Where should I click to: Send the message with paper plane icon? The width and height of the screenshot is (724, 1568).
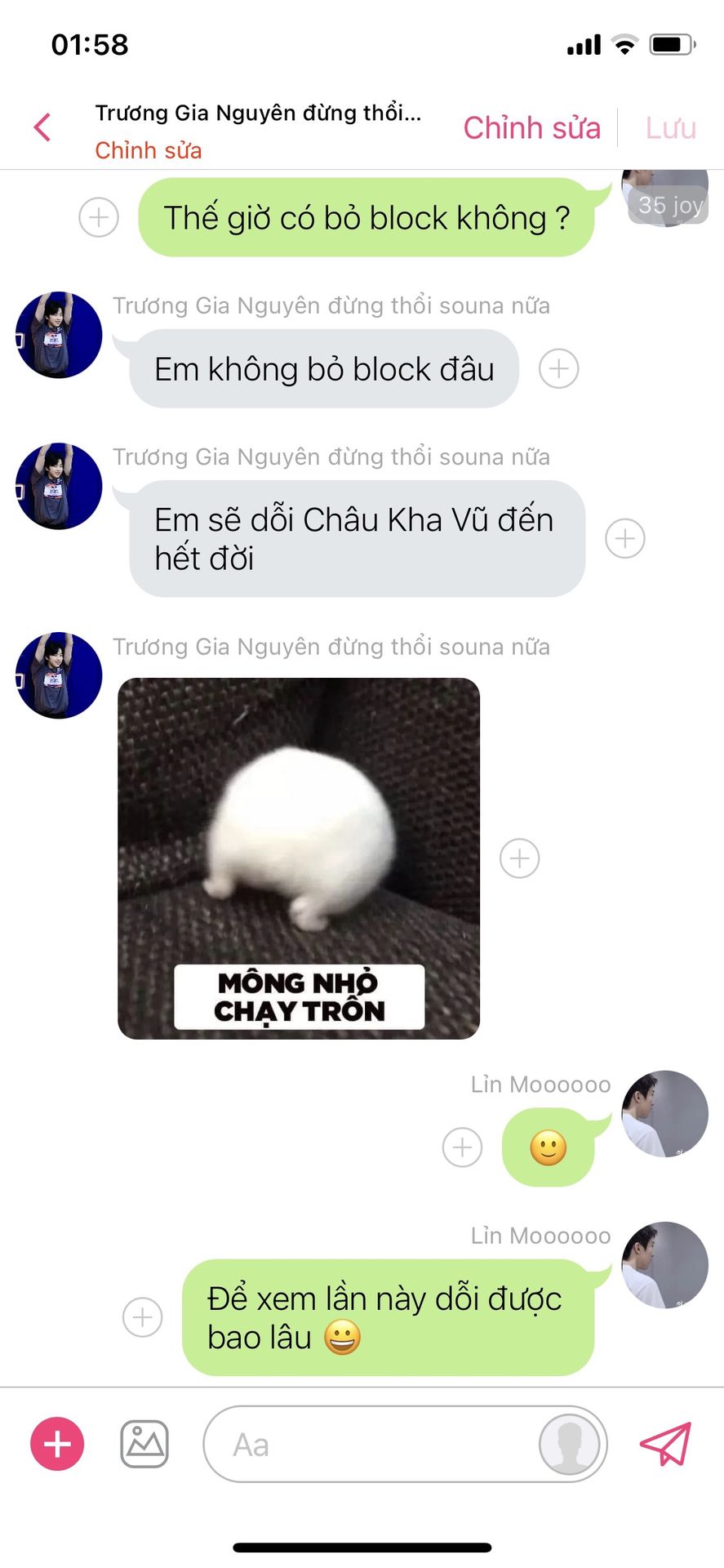pos(666,1443)
